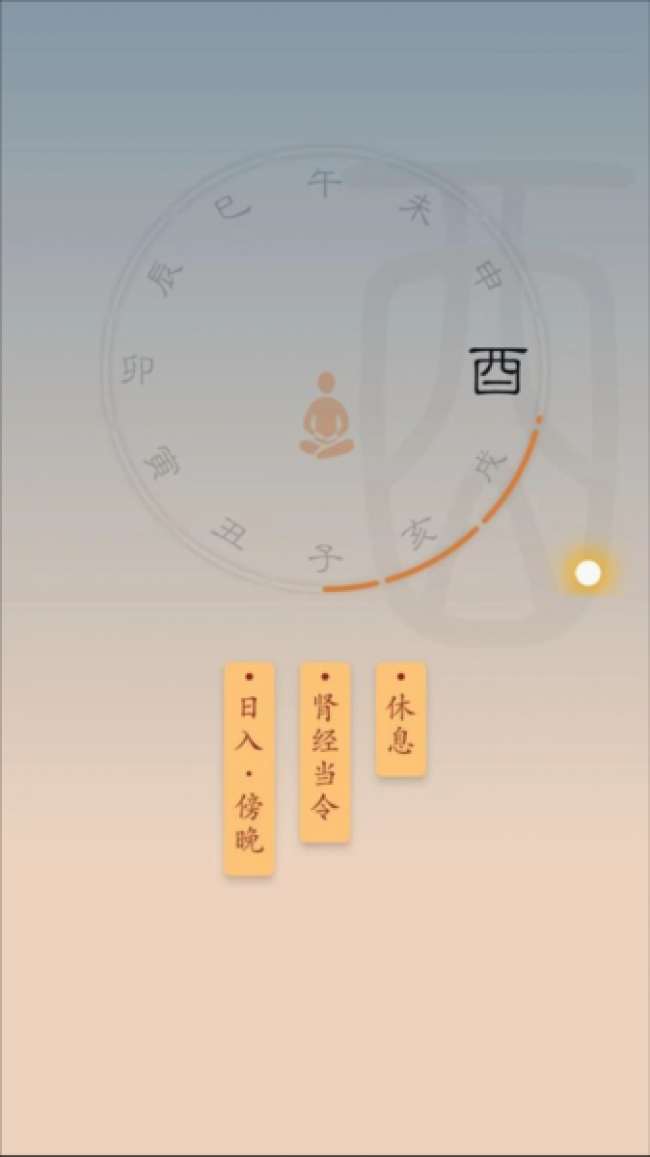Image resolution: width=650 pixels, height=1157 pixels.
Task: Open the 日入·傍晚 tag
Action: (x=249, y=768)
